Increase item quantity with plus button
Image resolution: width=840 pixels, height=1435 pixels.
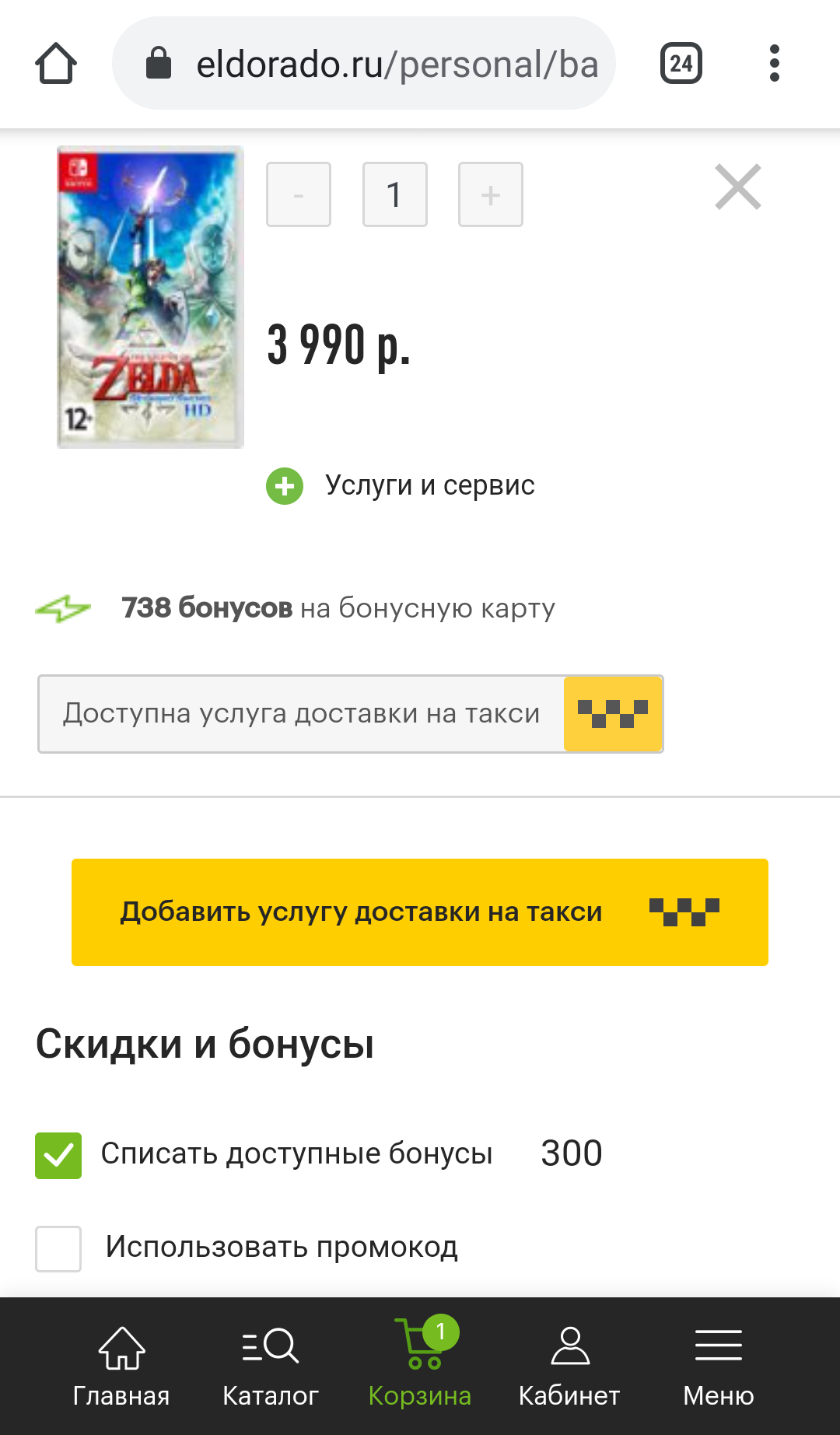pos(491,194)
